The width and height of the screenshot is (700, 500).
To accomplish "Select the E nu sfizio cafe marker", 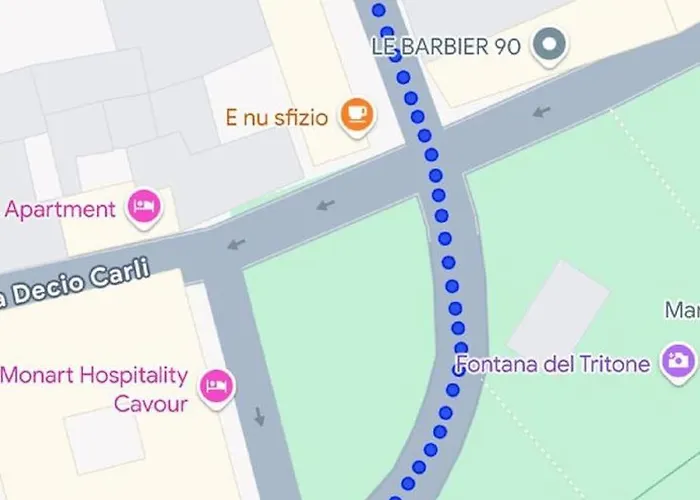I will (x=355, y=114).
